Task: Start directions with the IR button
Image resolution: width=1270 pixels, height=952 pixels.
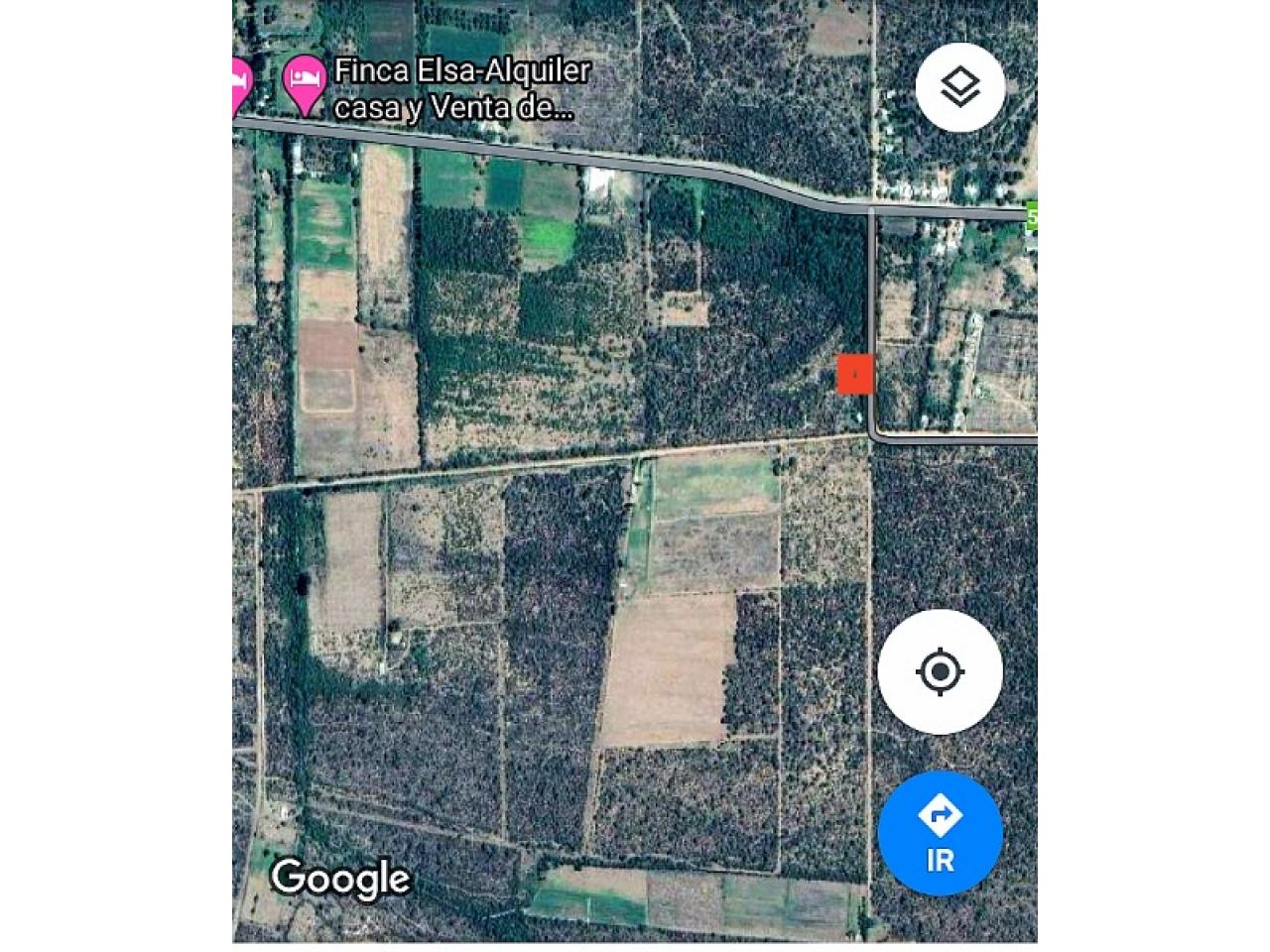Action: pyautogui.click(x=940, y=833)
